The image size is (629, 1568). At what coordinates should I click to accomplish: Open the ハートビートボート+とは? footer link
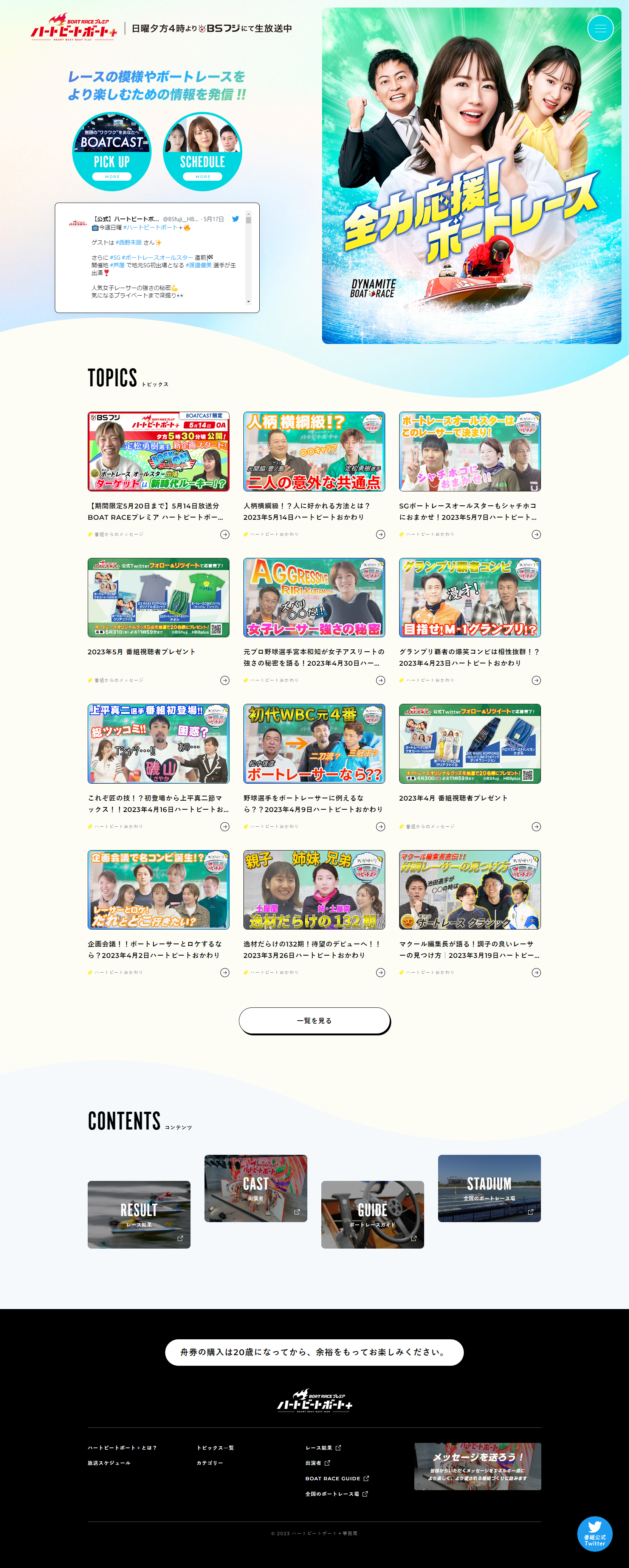[x=122, y=1447]
